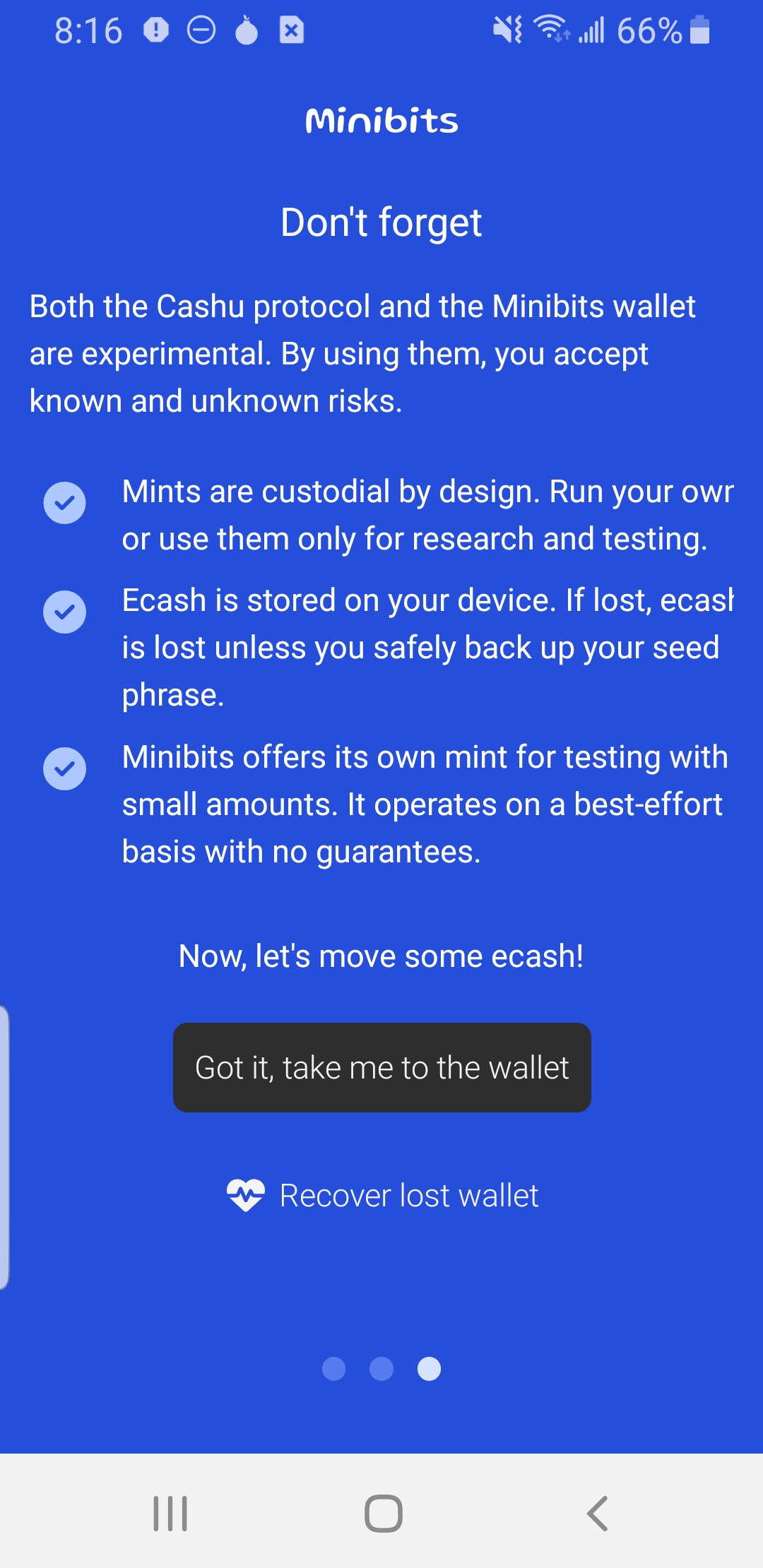The height and width of the screenshot is (1568, 763).
Task: Open Recover lost wallet
Action: tap(383, 1196)
